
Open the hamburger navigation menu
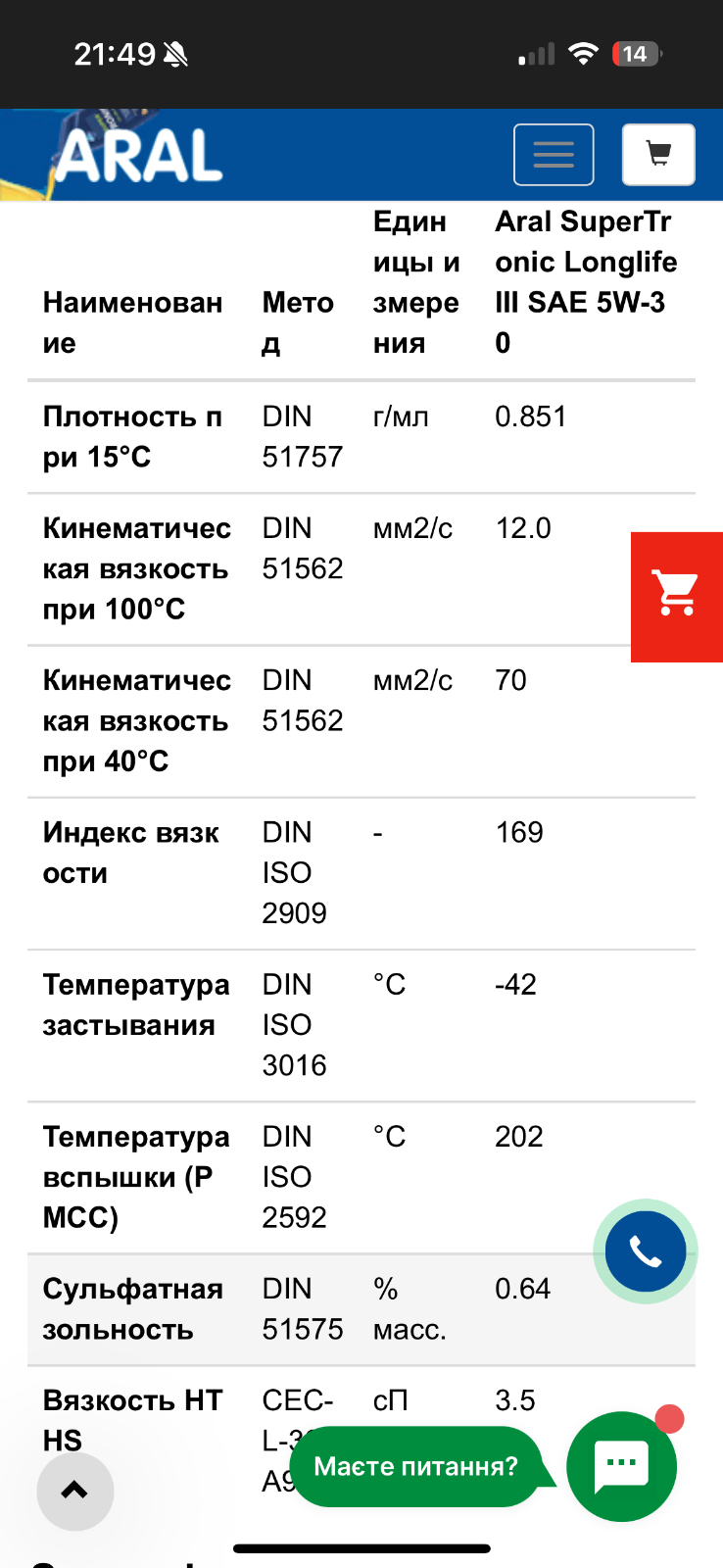554,155
